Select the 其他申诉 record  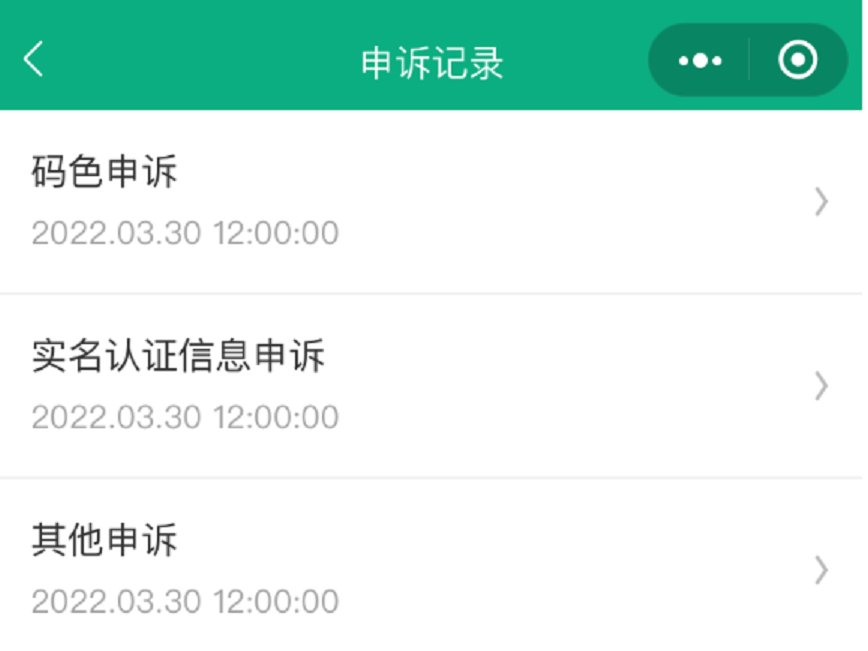tap(432, 570)
